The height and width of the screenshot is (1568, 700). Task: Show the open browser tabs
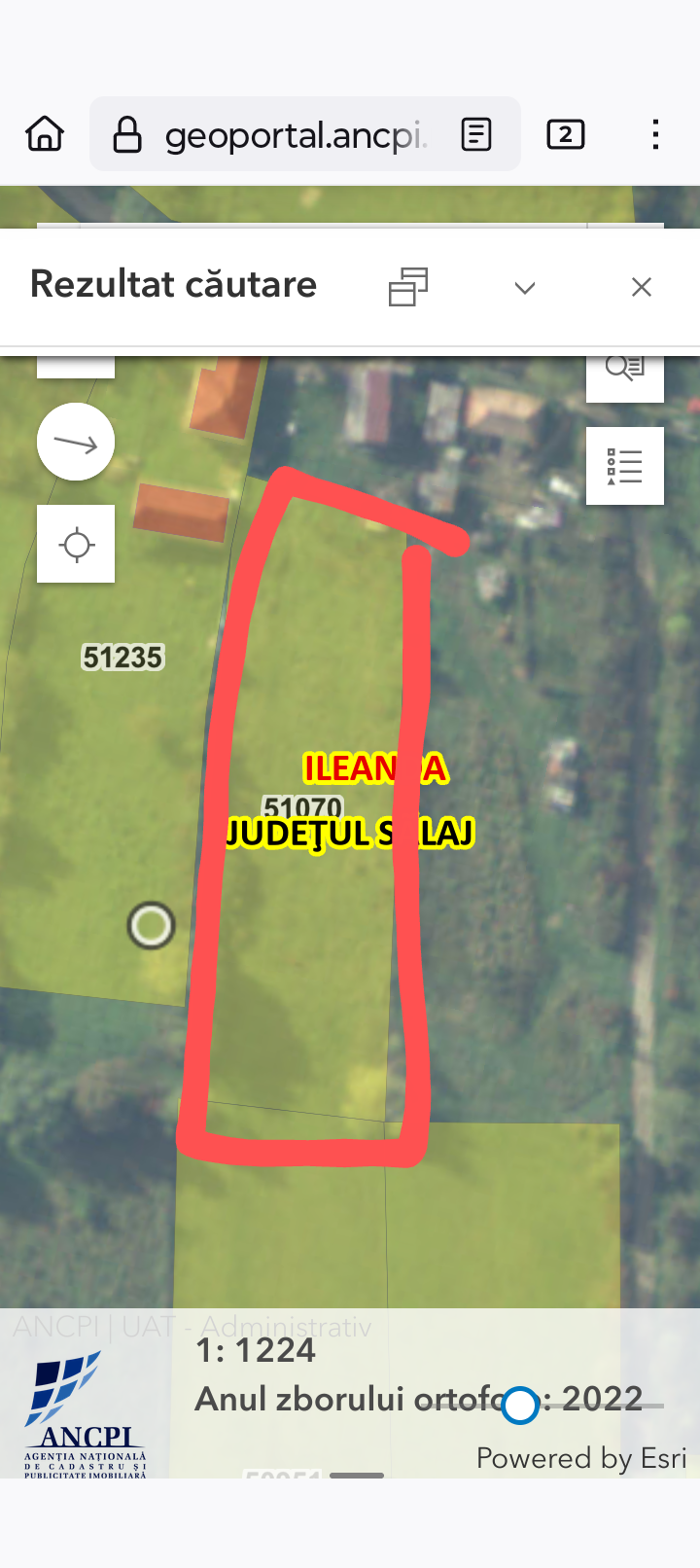(x=566, y=134)
